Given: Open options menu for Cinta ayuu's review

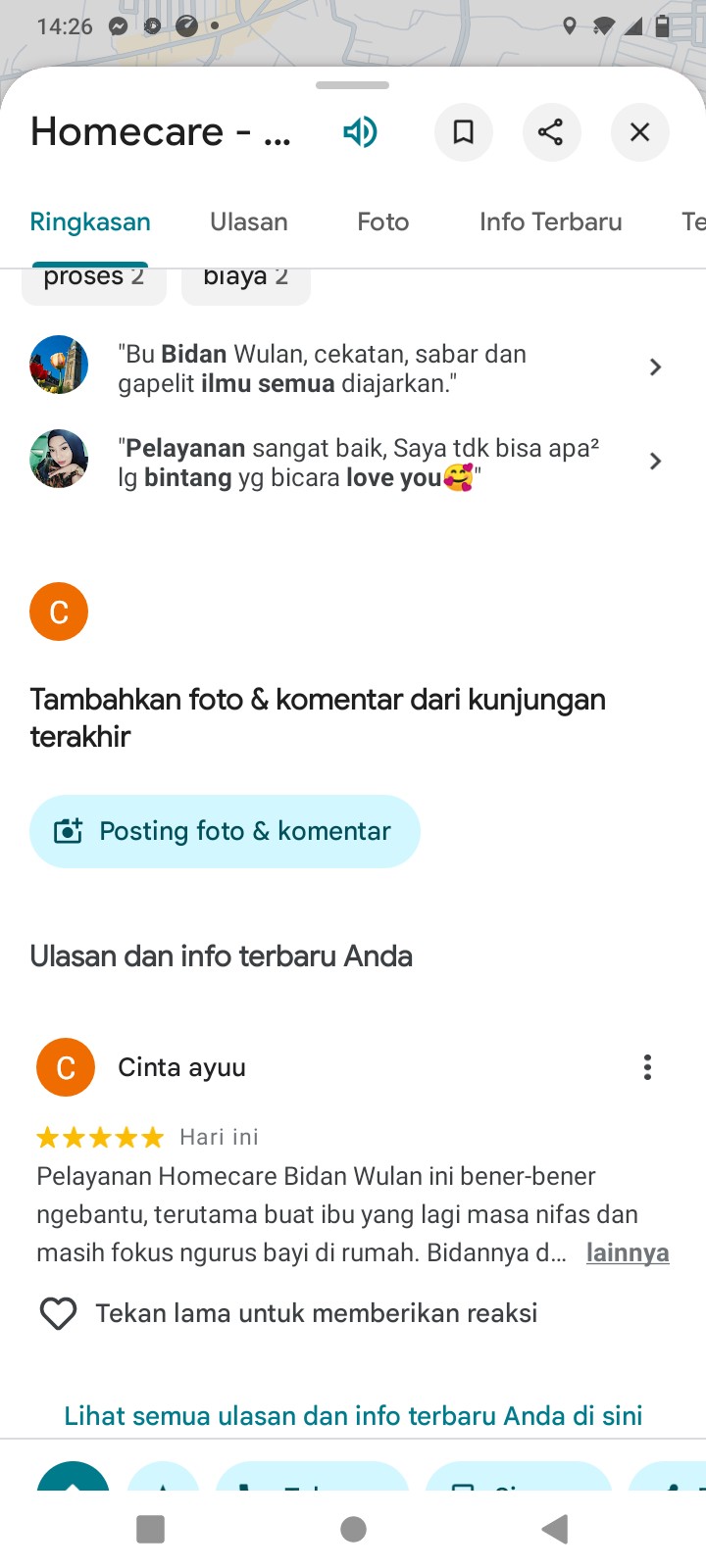Looking at the screenshot, I should pyautogui.click(x=647, y=1067).
